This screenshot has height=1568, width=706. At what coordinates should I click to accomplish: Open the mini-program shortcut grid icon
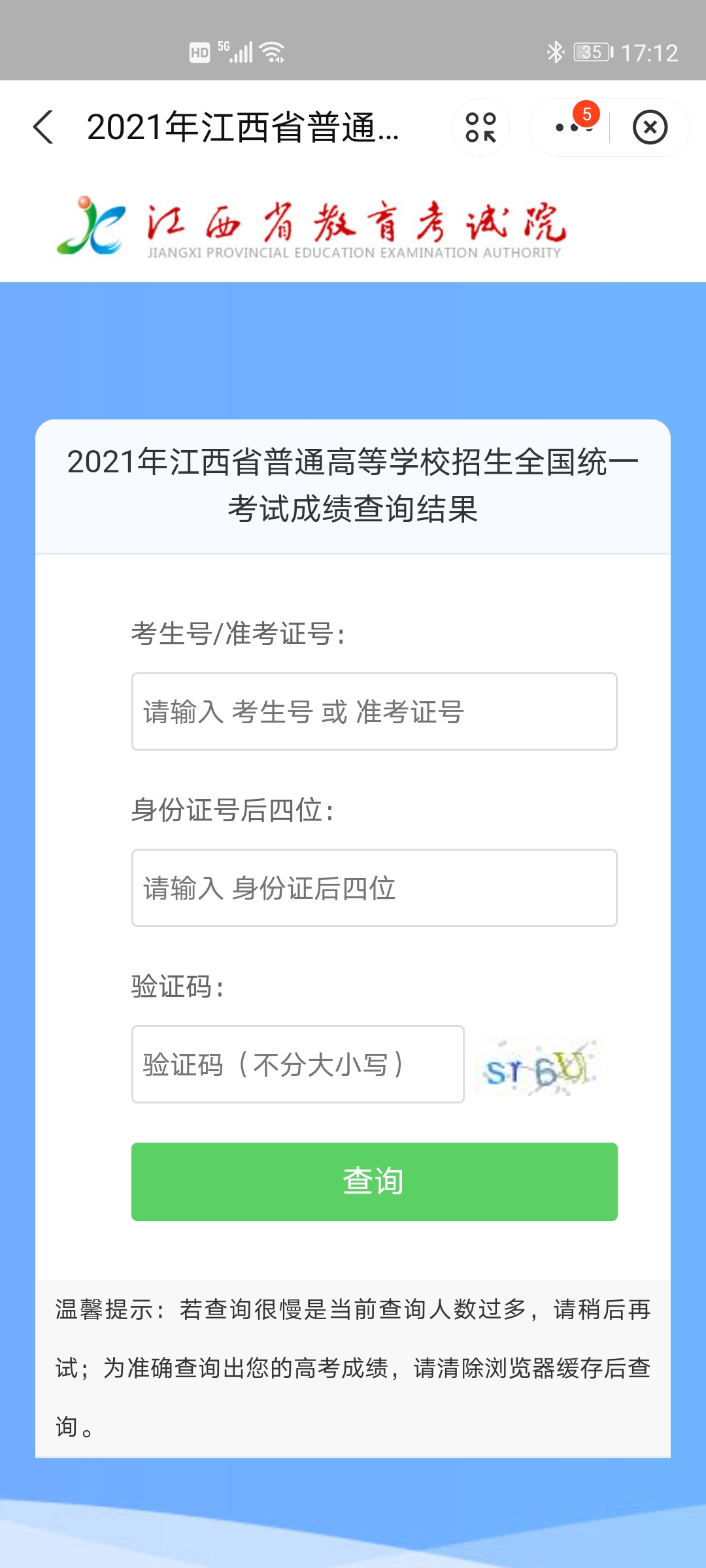481,127
